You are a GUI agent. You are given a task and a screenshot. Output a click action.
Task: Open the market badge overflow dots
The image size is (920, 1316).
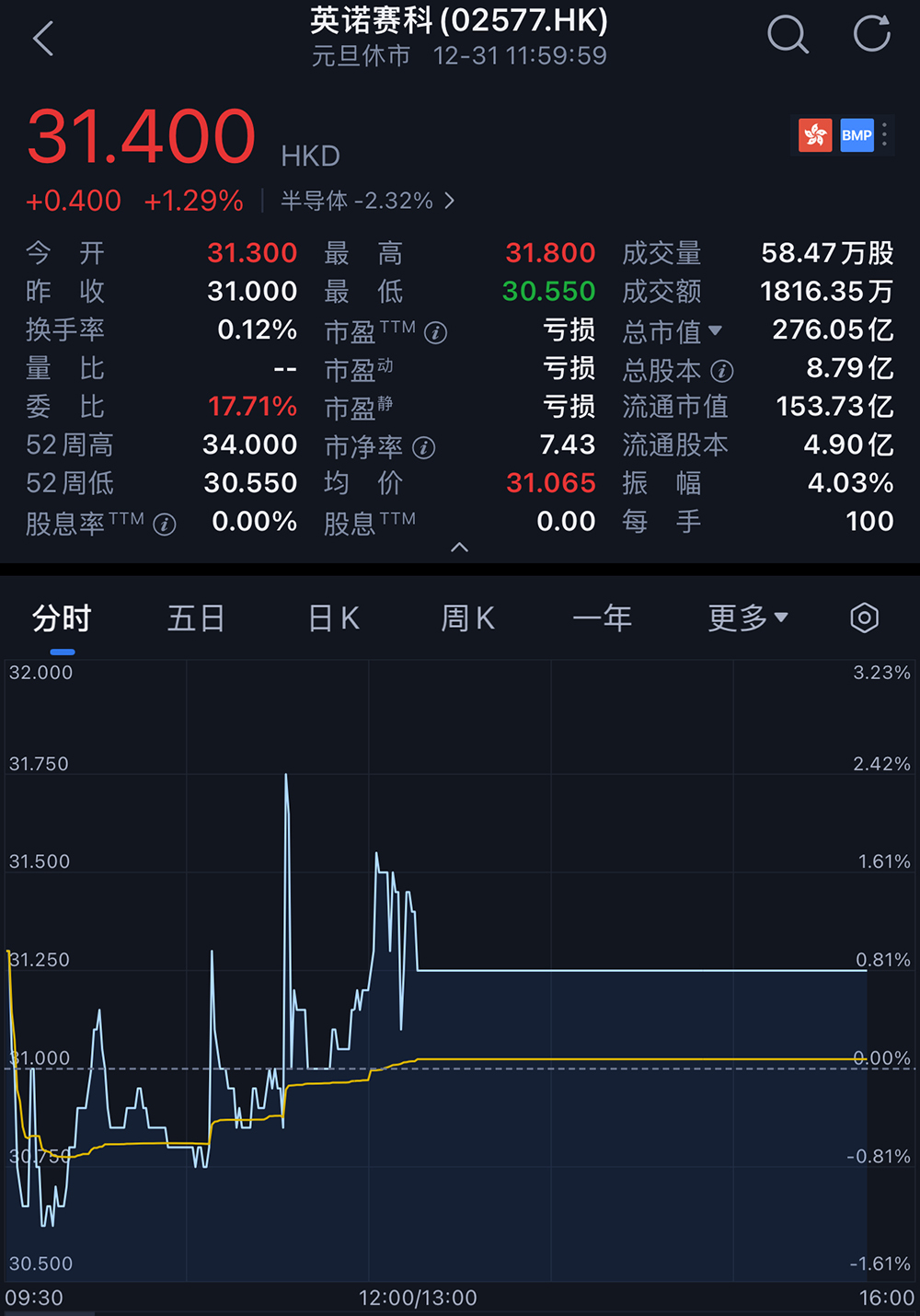coord(884,135)
